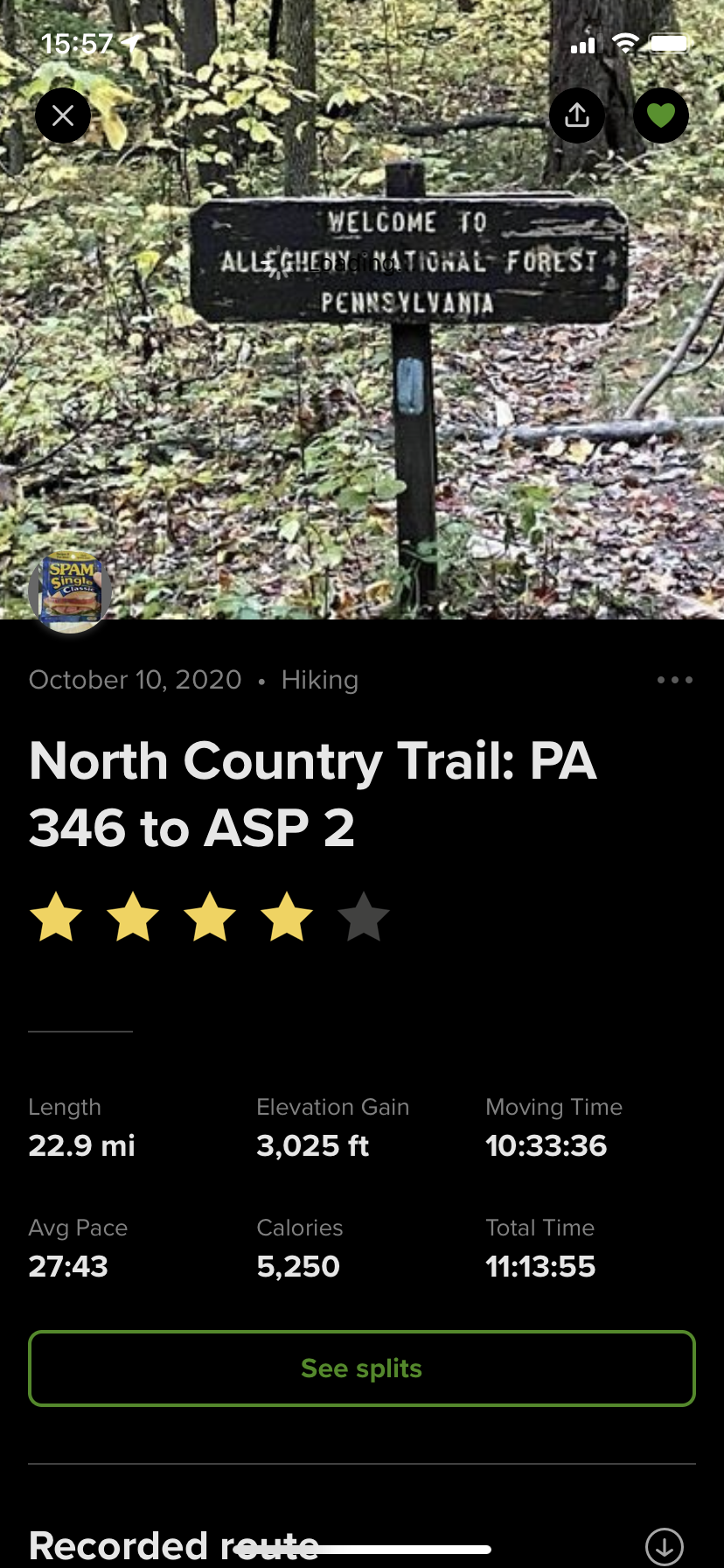Download the recorded route

tap(665, 1546)
